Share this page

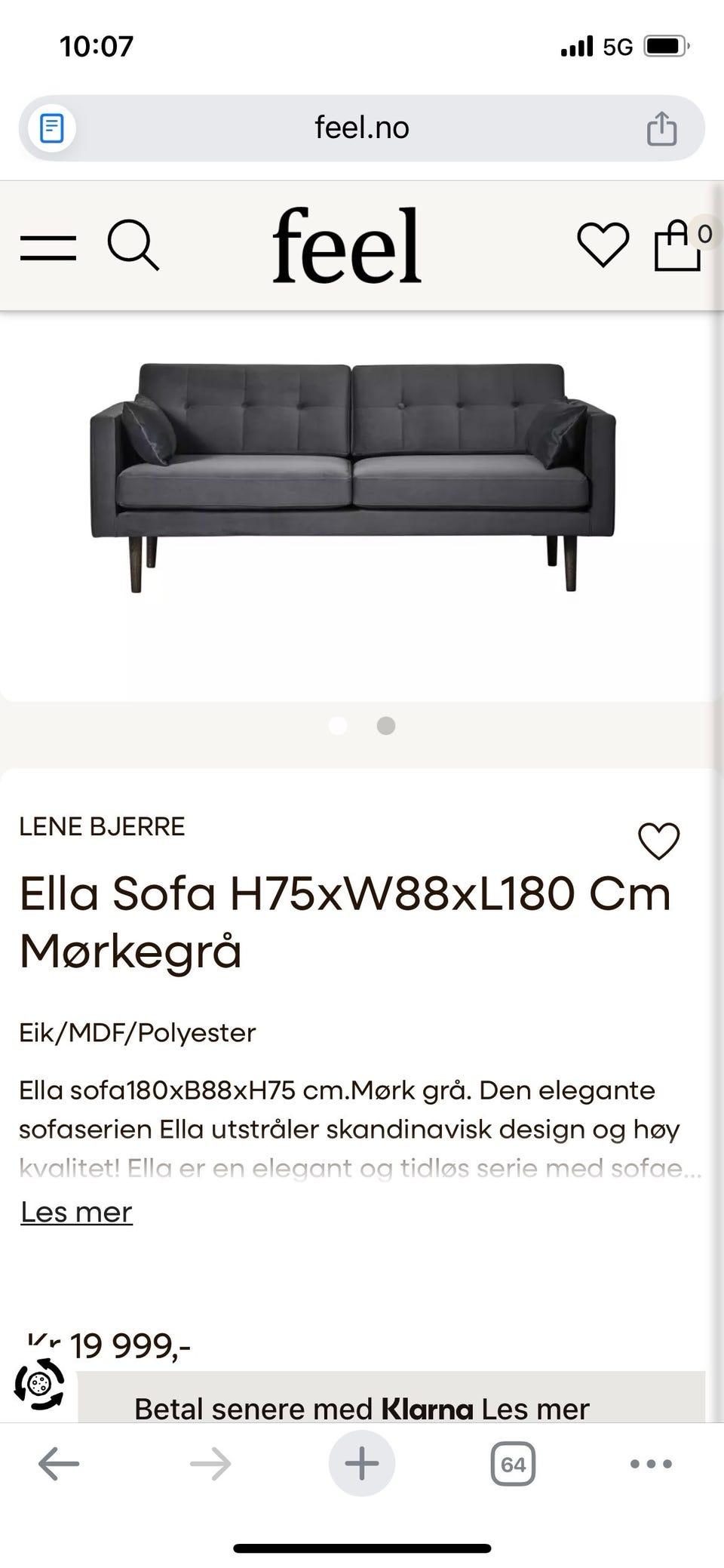tap(661, 128)
